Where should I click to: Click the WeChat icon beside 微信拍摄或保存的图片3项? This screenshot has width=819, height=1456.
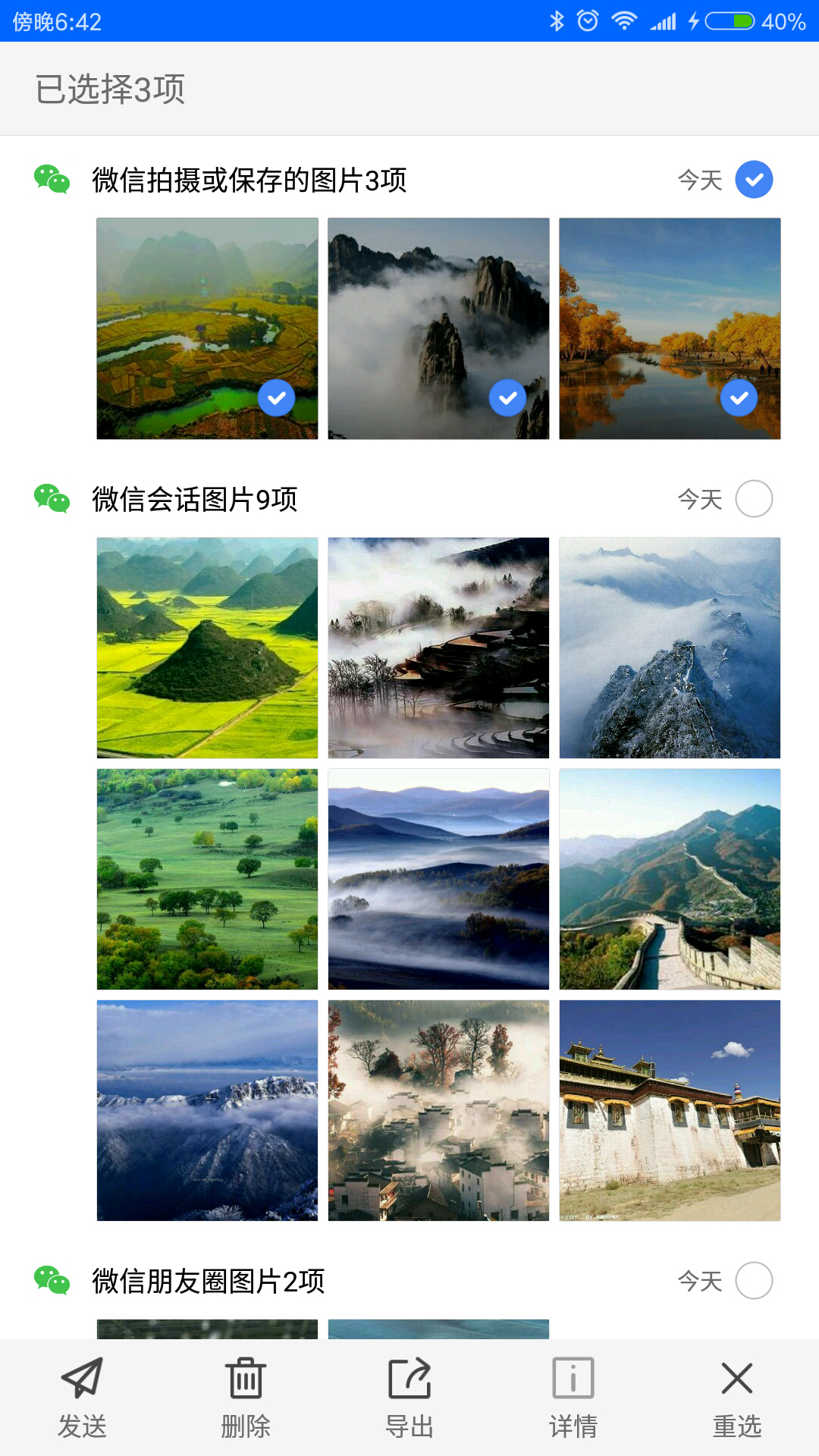50,179
